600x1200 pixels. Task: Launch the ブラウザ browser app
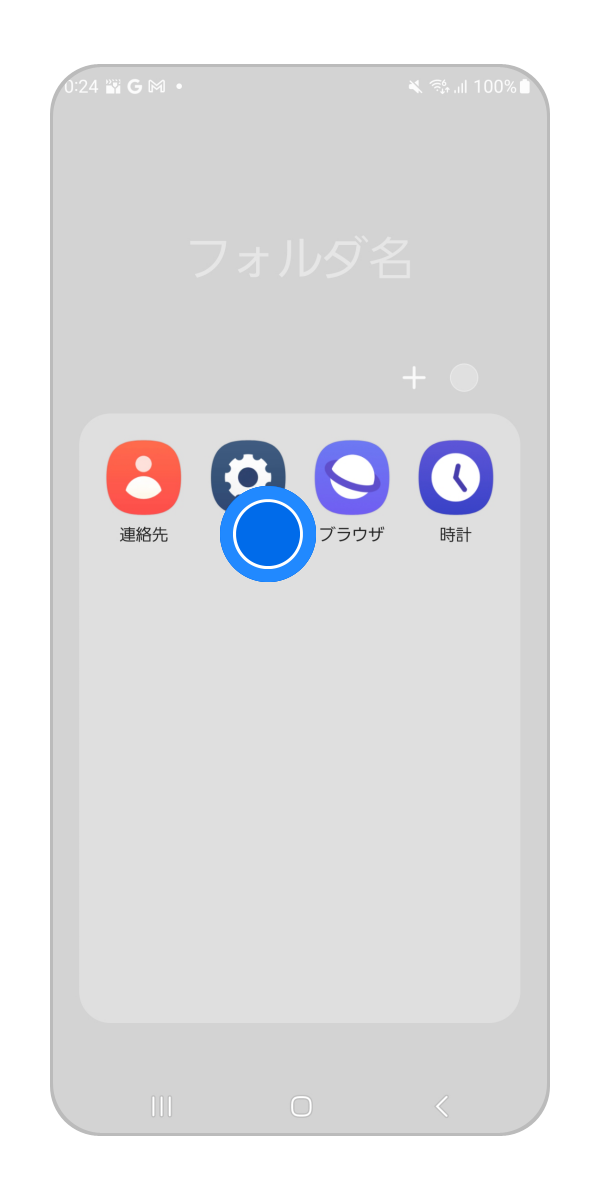click(x=352, y=478)
